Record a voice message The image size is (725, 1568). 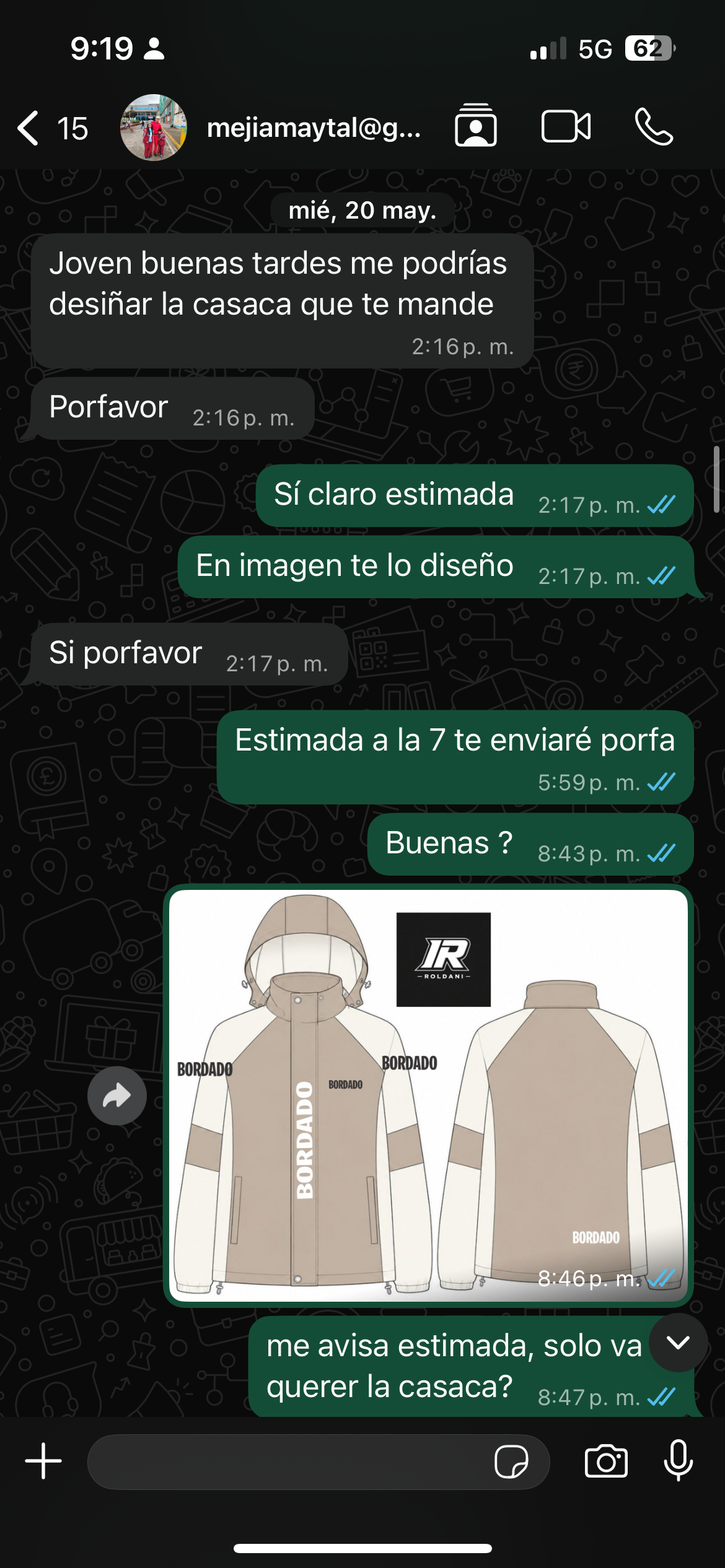pos(679,1460)
